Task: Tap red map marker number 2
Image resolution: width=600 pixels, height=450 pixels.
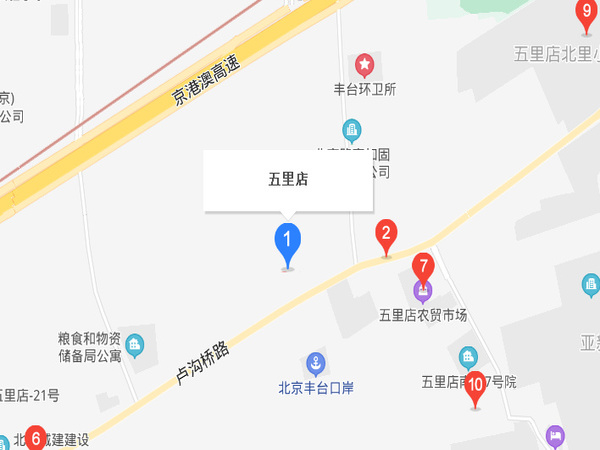Action: pyautogui.click(x=386, y=236)
